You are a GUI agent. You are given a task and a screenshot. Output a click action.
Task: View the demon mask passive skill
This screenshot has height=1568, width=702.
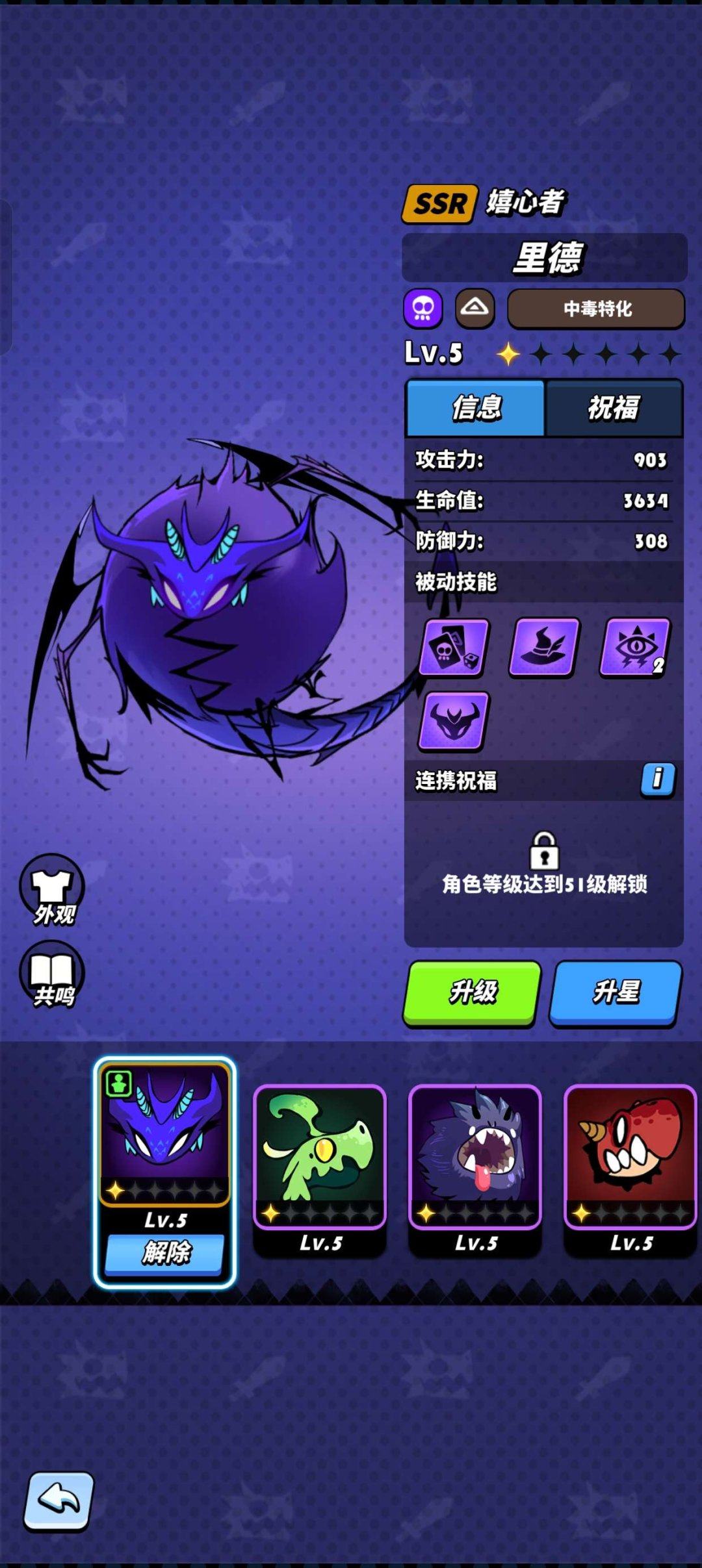click(x=454, y=721)
